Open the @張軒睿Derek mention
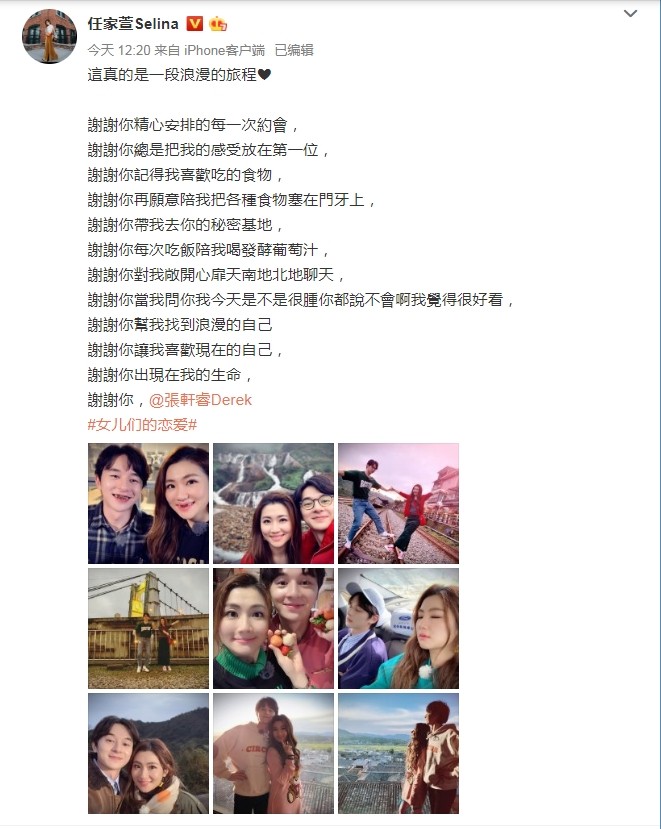This screenshot has width=661, height=829. [200, 400]
